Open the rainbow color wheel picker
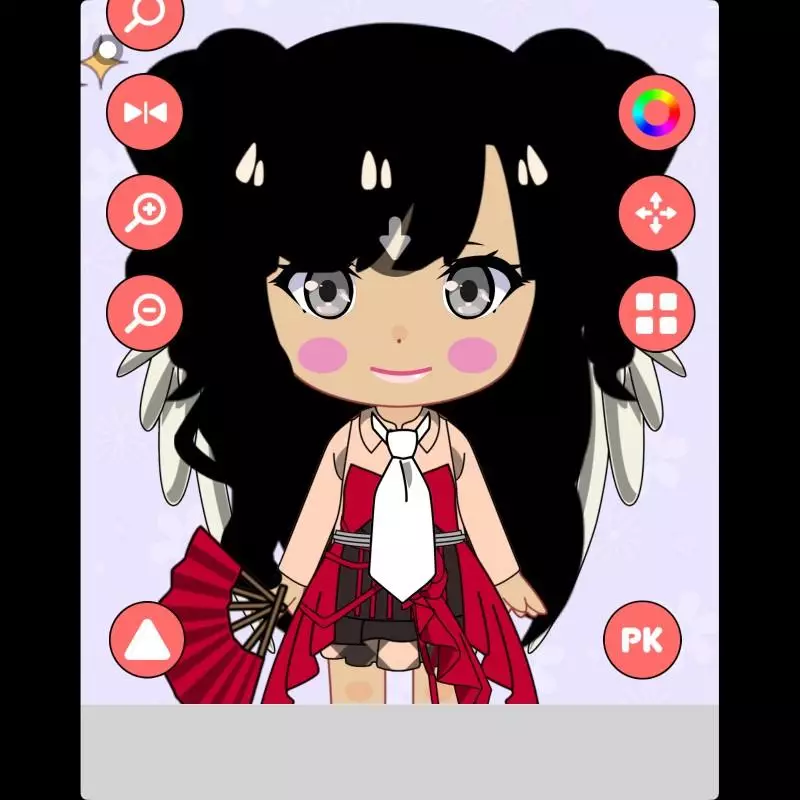800x800 pixels. [657, 112]
